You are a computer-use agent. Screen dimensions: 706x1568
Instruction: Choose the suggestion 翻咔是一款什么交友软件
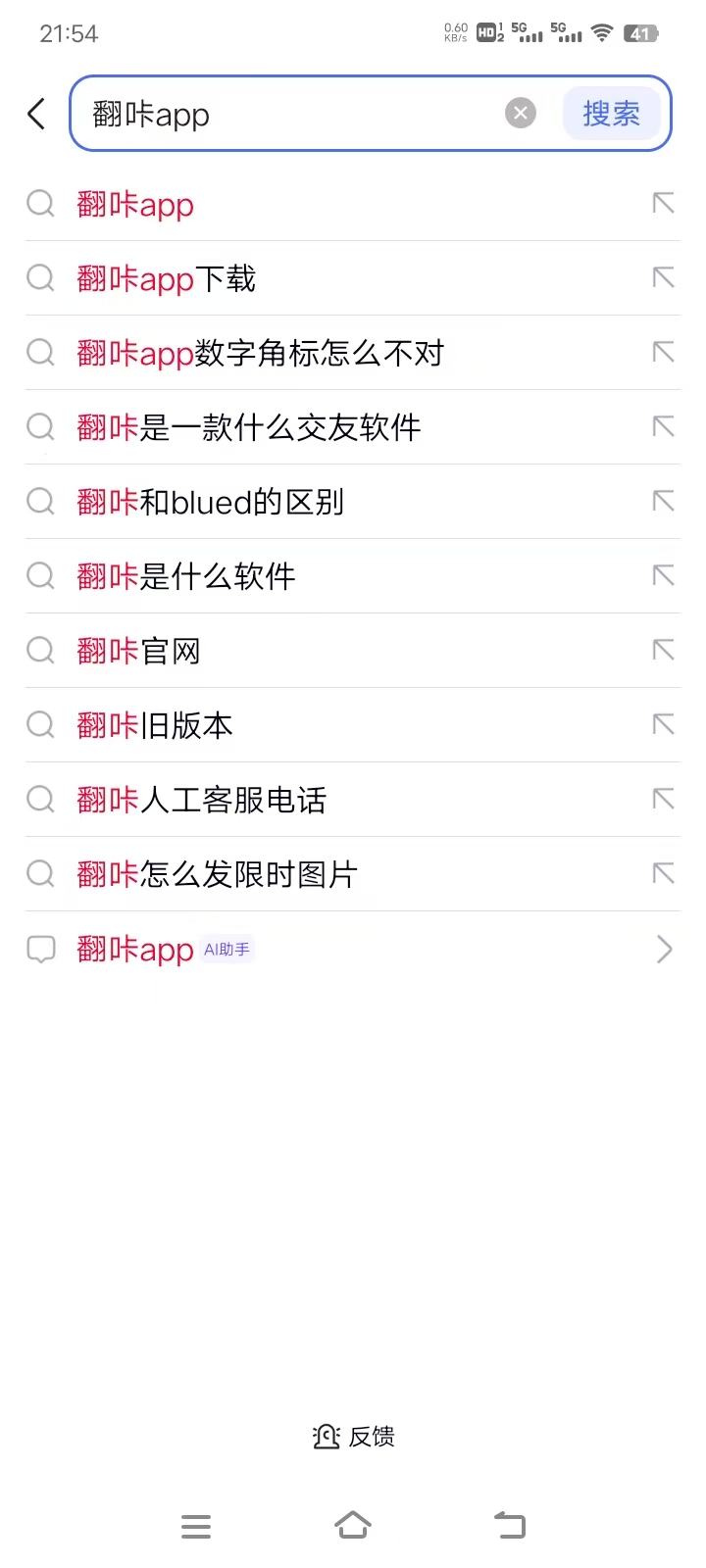[249, 428]
